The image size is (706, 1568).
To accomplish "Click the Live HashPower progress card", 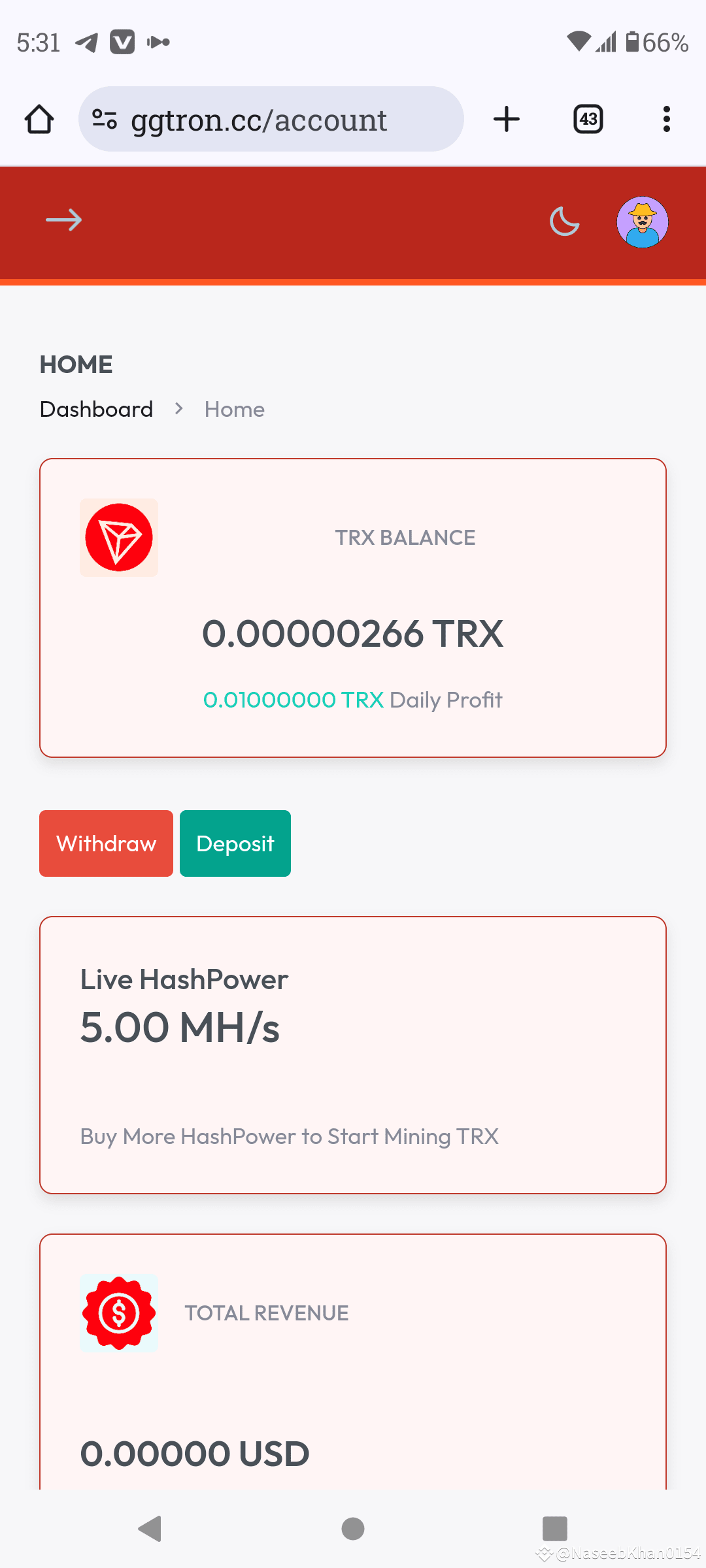I will click(353, 1057).
